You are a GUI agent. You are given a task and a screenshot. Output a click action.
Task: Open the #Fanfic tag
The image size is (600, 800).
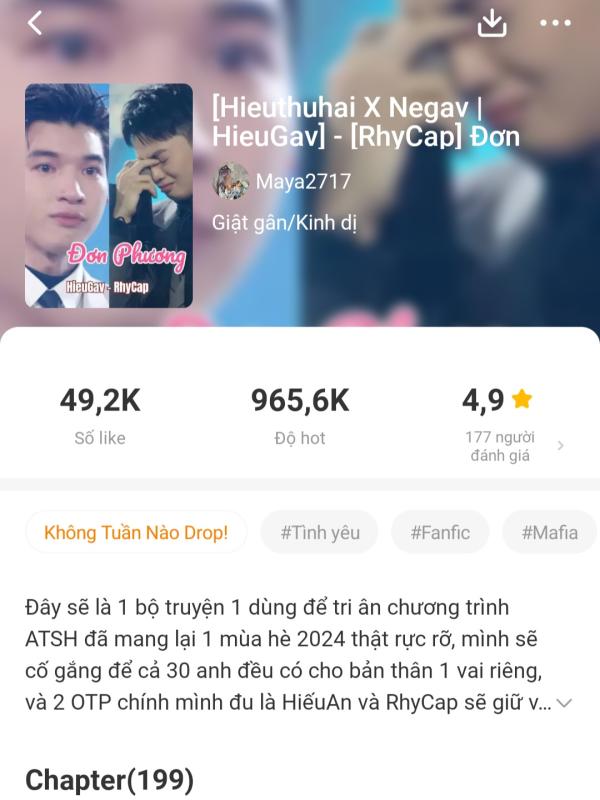pos(440,532)
